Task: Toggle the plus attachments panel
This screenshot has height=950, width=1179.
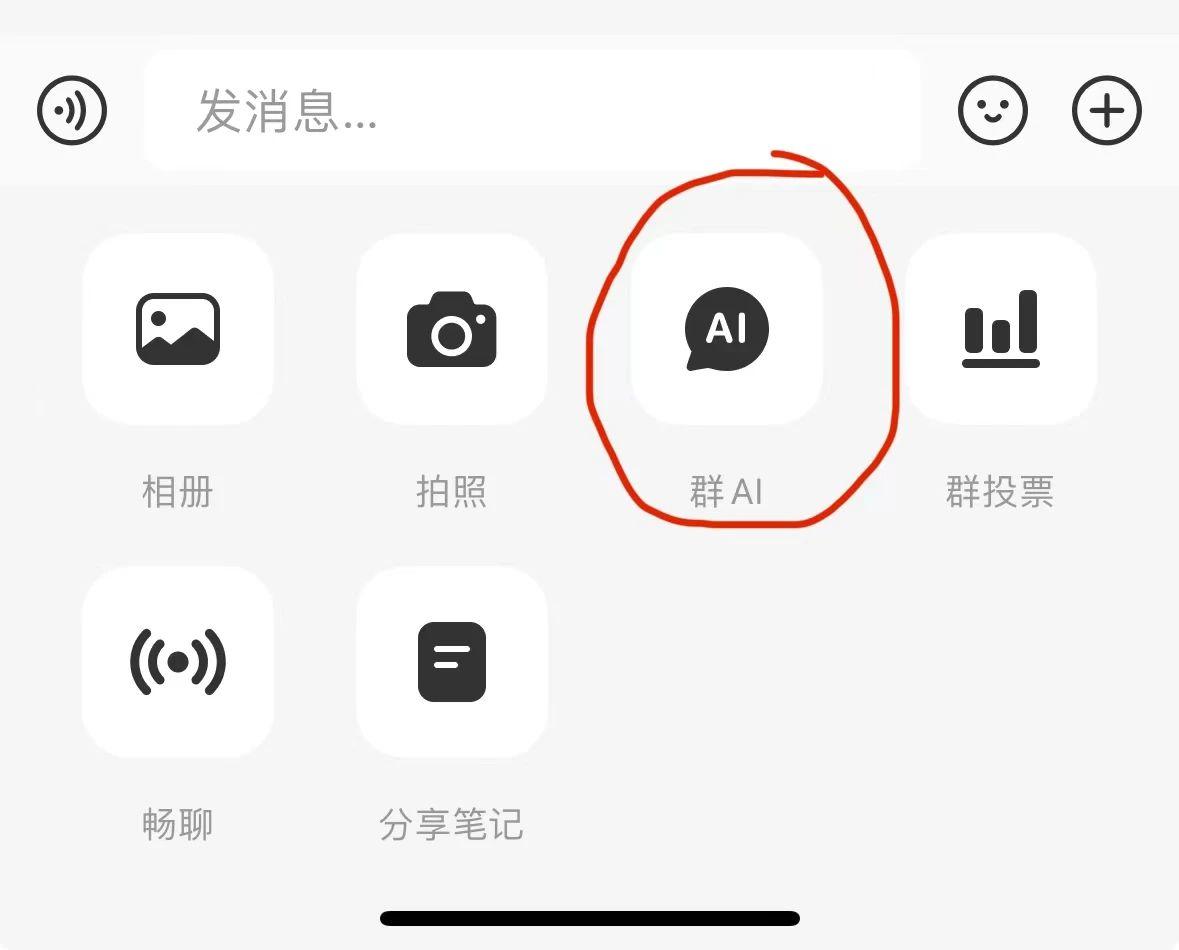Action: [x=1106, y=110]
